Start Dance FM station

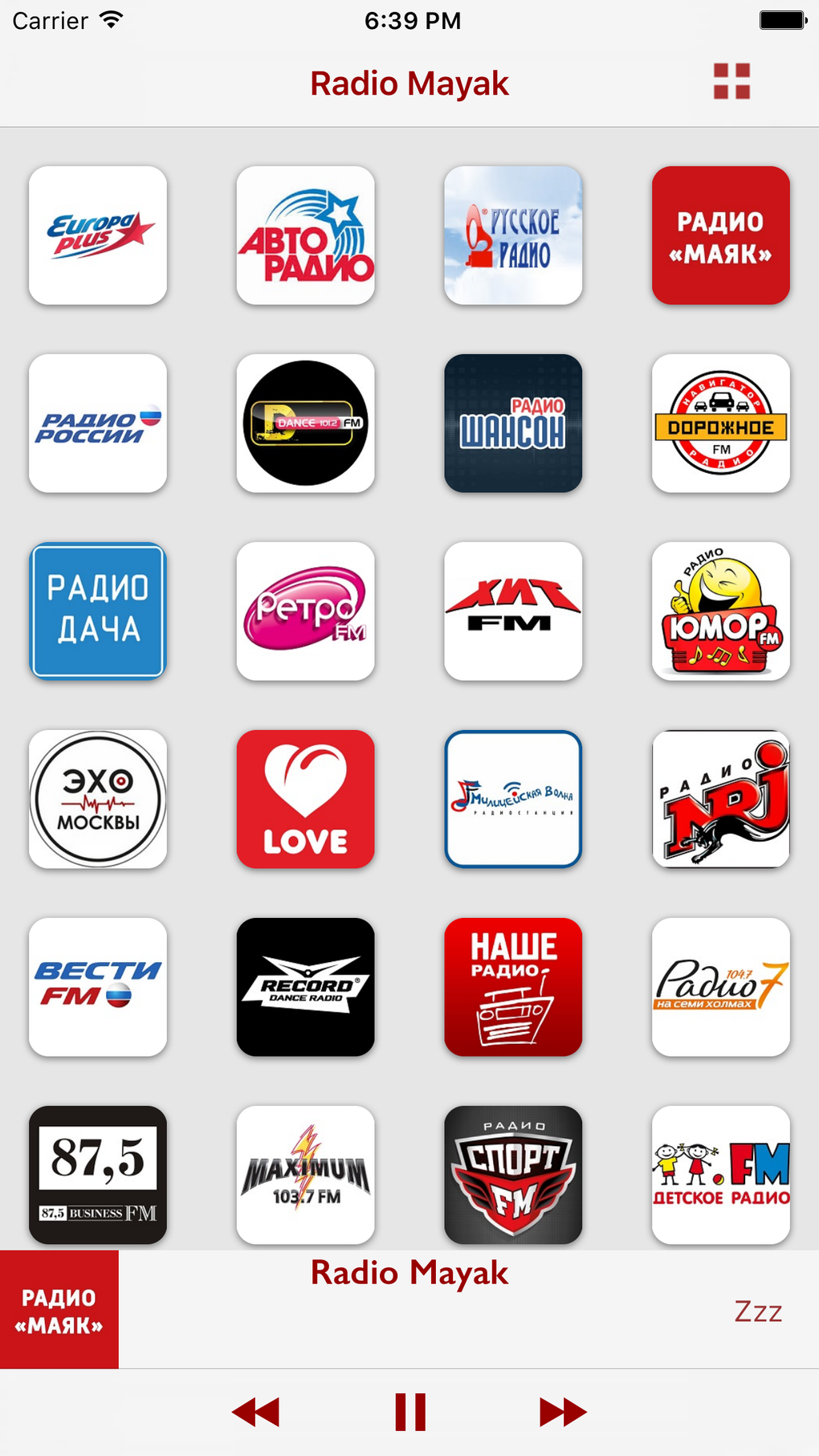(x=305, y=423)
